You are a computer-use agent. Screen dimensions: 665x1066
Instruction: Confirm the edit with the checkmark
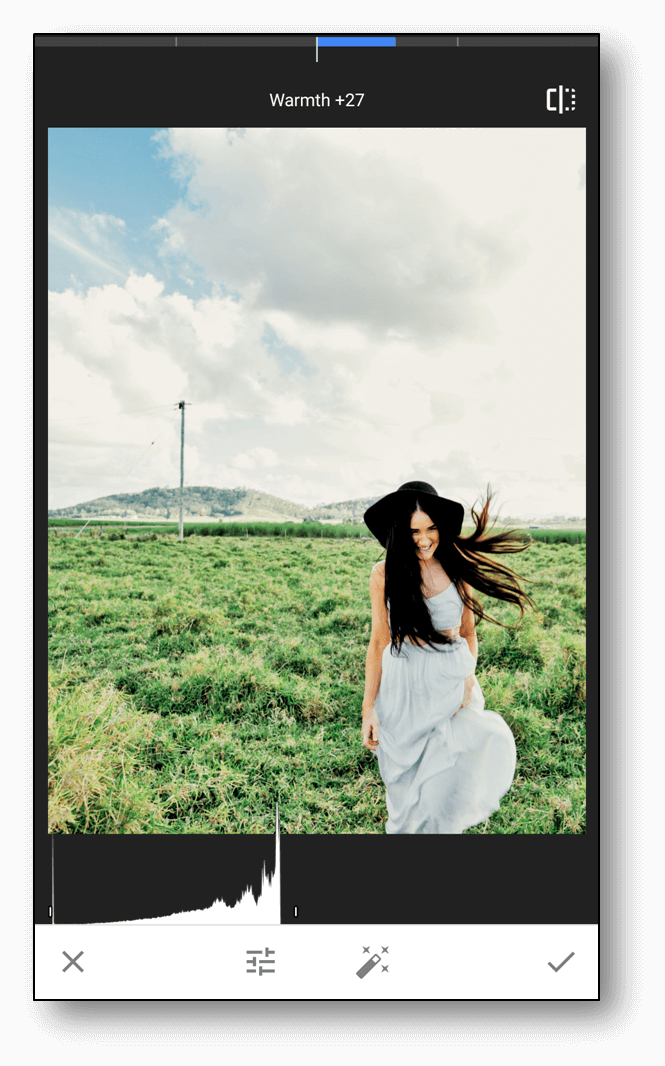561,961
